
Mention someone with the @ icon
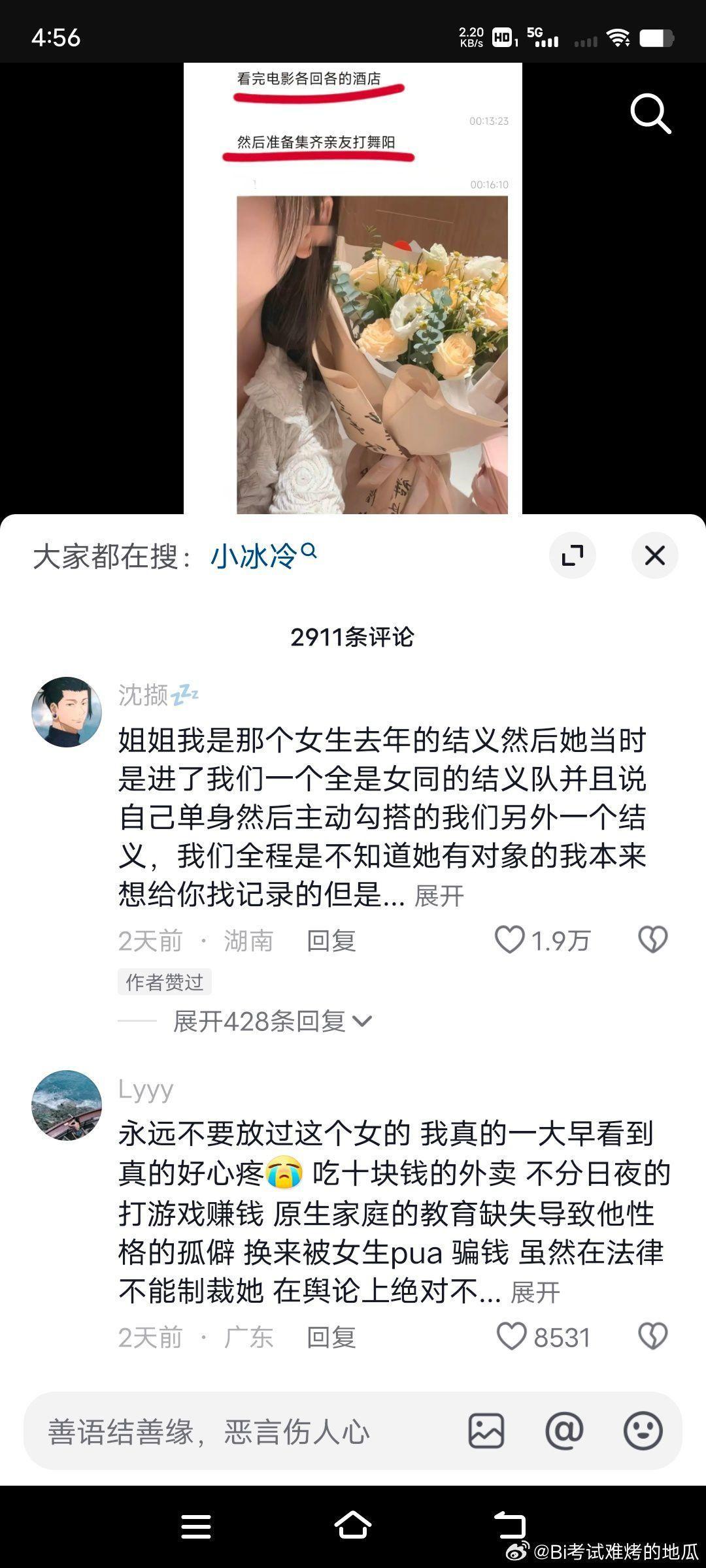tap(564, 1431)
